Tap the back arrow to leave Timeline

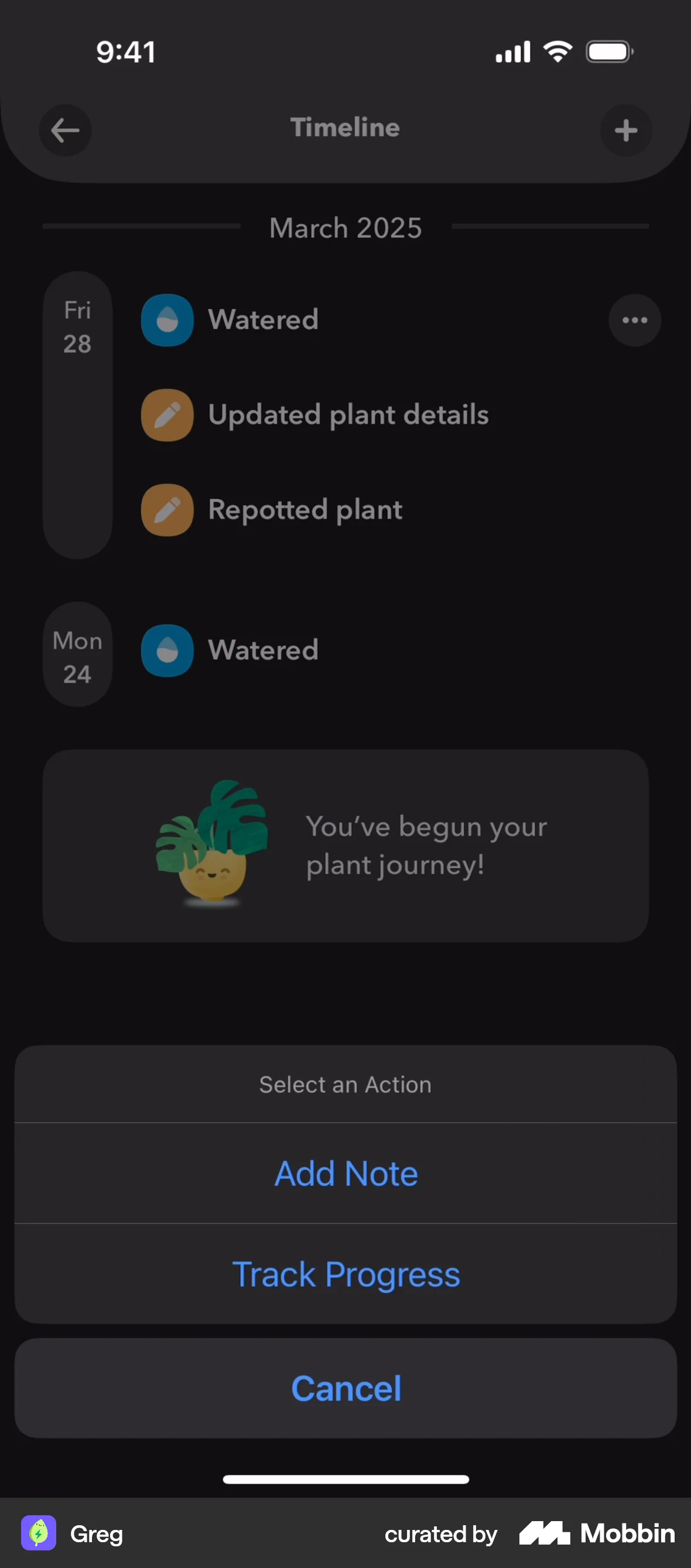[65, 130]
